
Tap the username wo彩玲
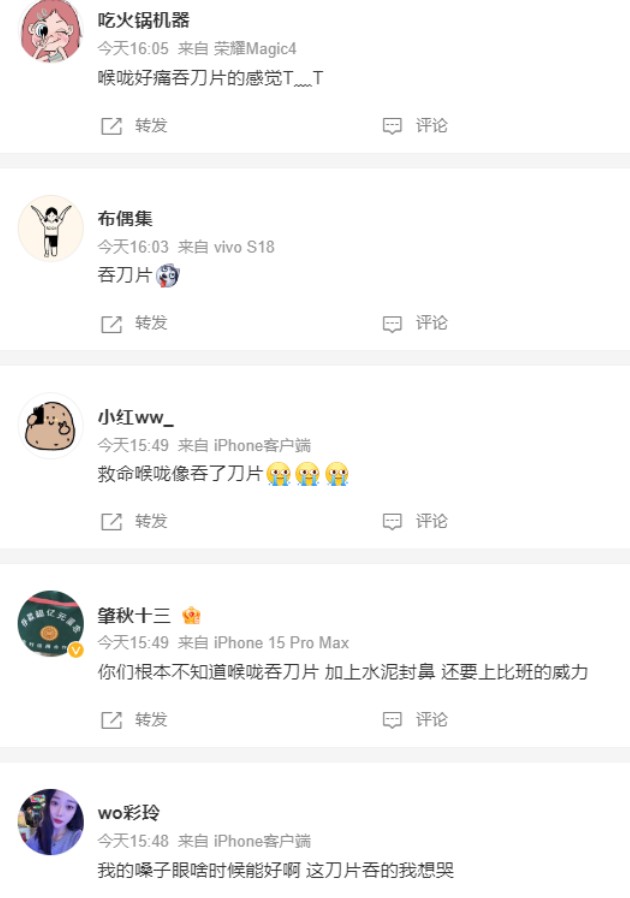128,813
